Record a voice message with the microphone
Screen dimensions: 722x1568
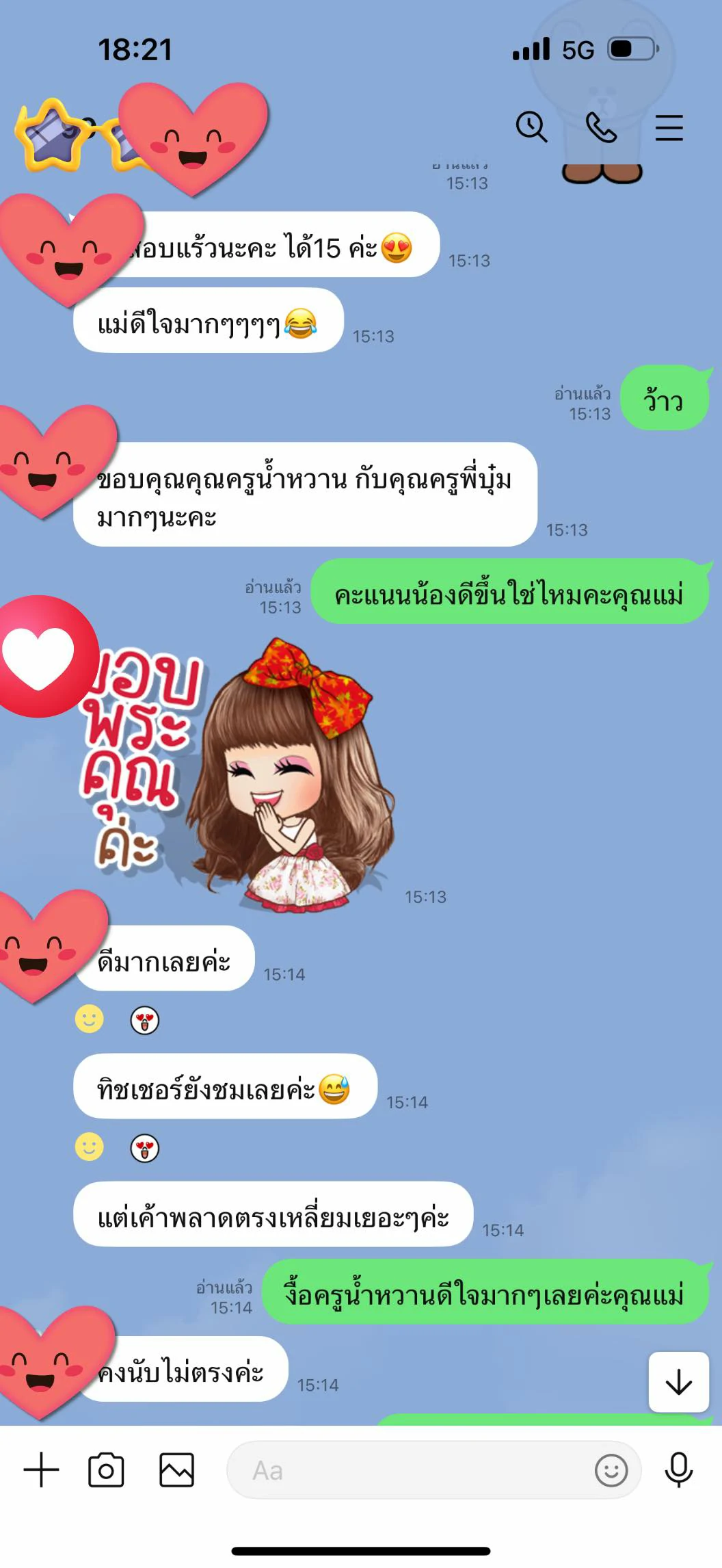[679, 1470]
